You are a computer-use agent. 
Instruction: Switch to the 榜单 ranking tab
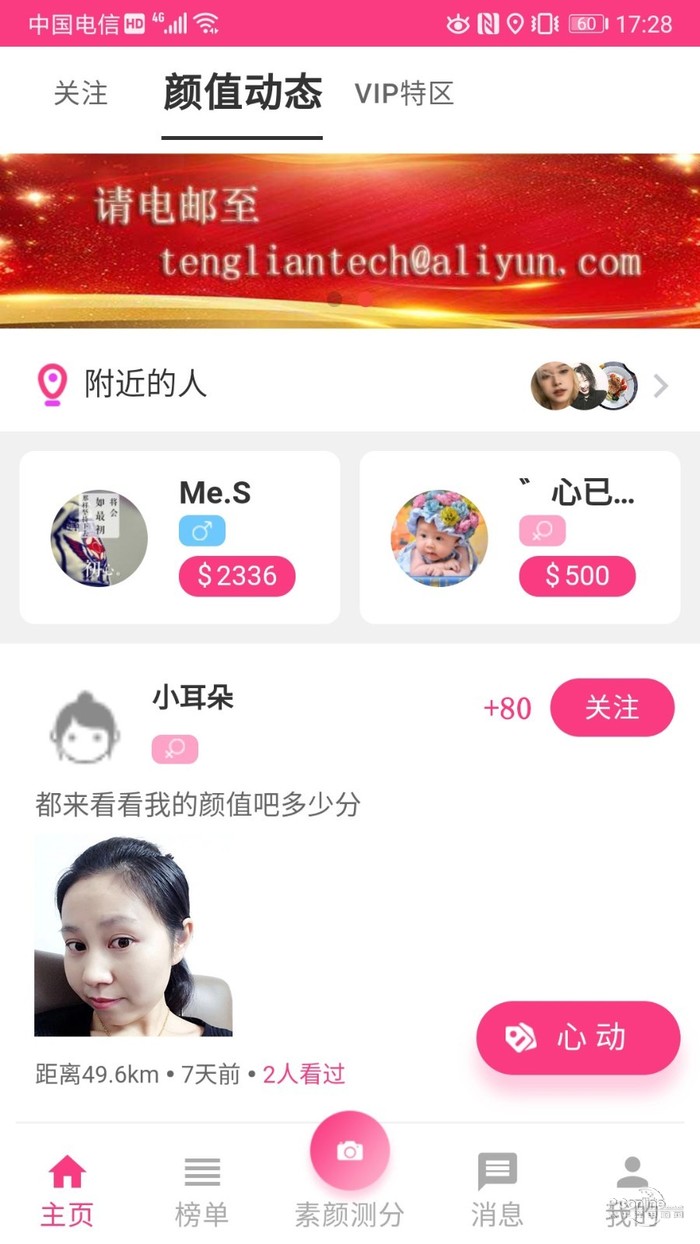tap(202, 1190)
